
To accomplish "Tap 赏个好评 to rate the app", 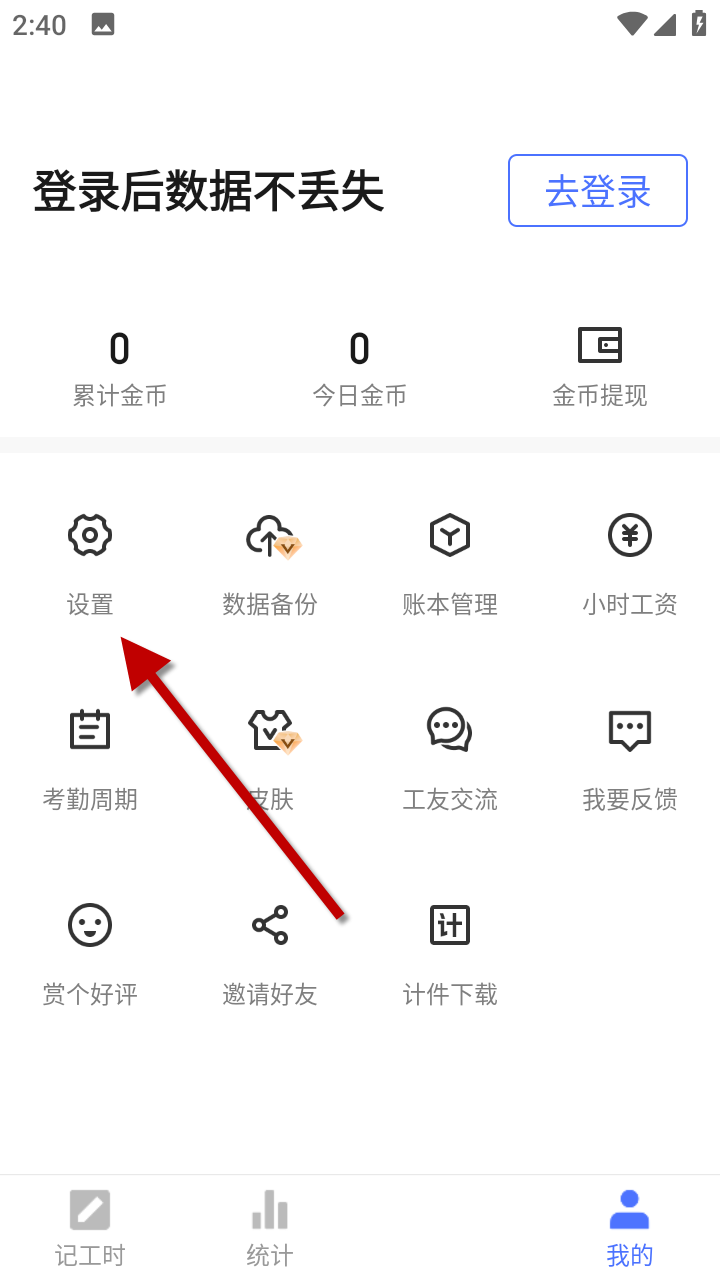I will coord(90,952).
